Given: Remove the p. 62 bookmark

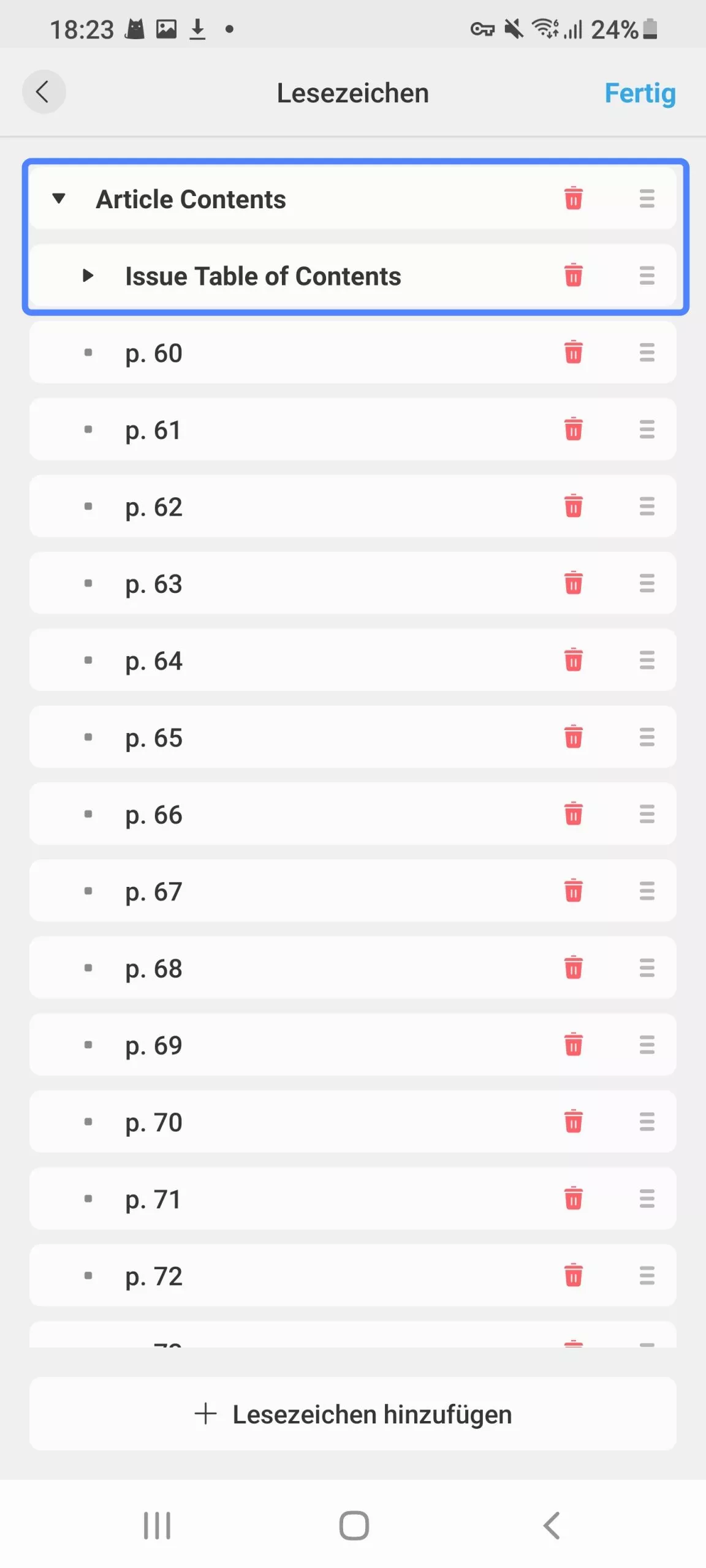Looking at the screenshot, I should [573, 507].
